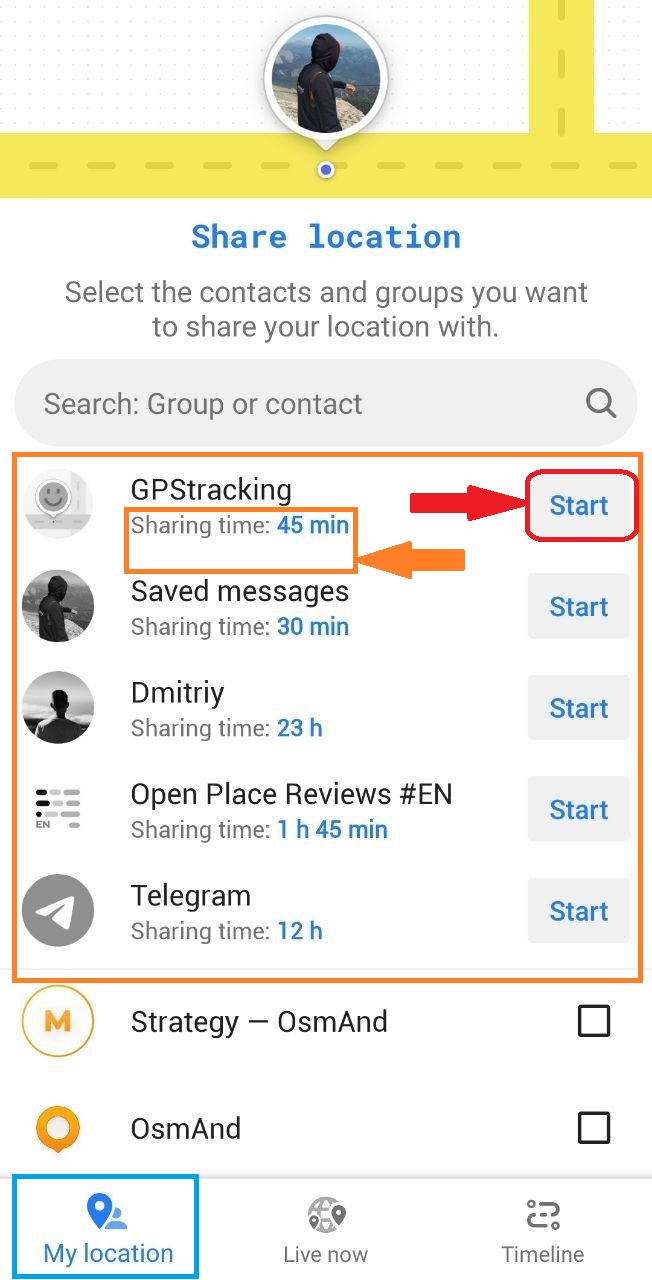The image size is (652, 1280).
Task: Start sharing with Saved messages
Action: [579, 607]
